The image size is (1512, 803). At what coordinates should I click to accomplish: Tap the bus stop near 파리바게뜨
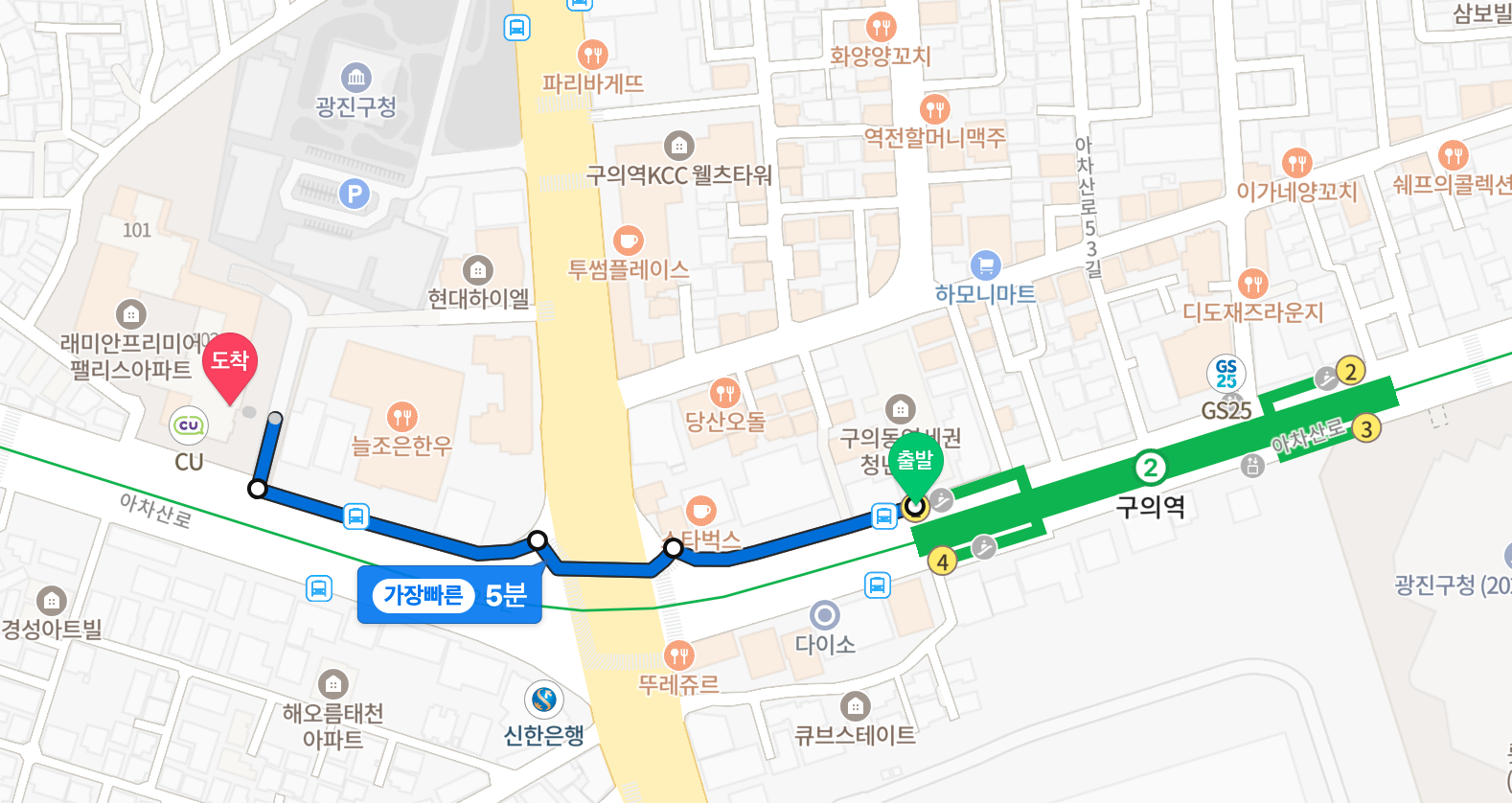517,28
